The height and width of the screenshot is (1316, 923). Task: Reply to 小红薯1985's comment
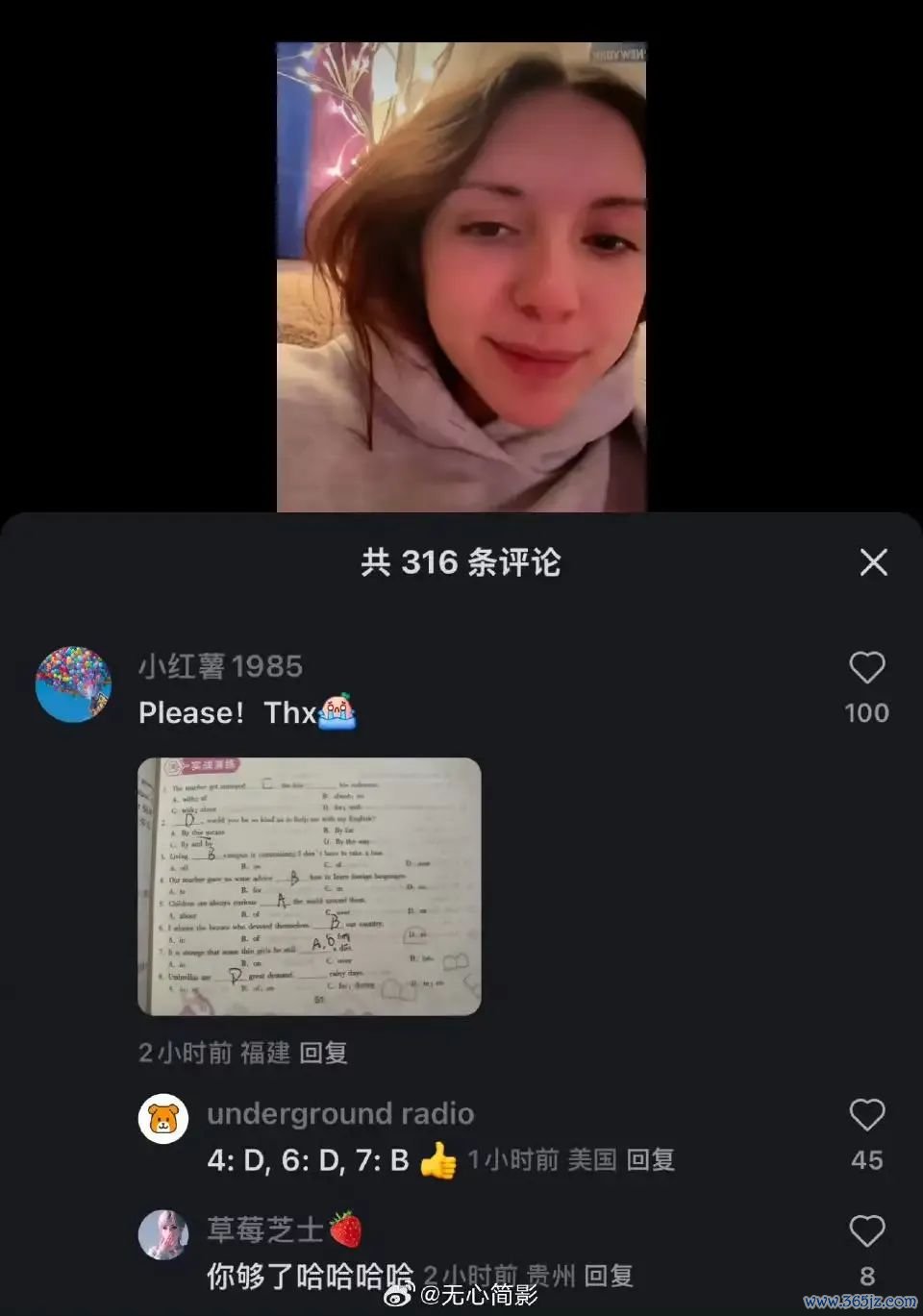(x=323, y=1053)
